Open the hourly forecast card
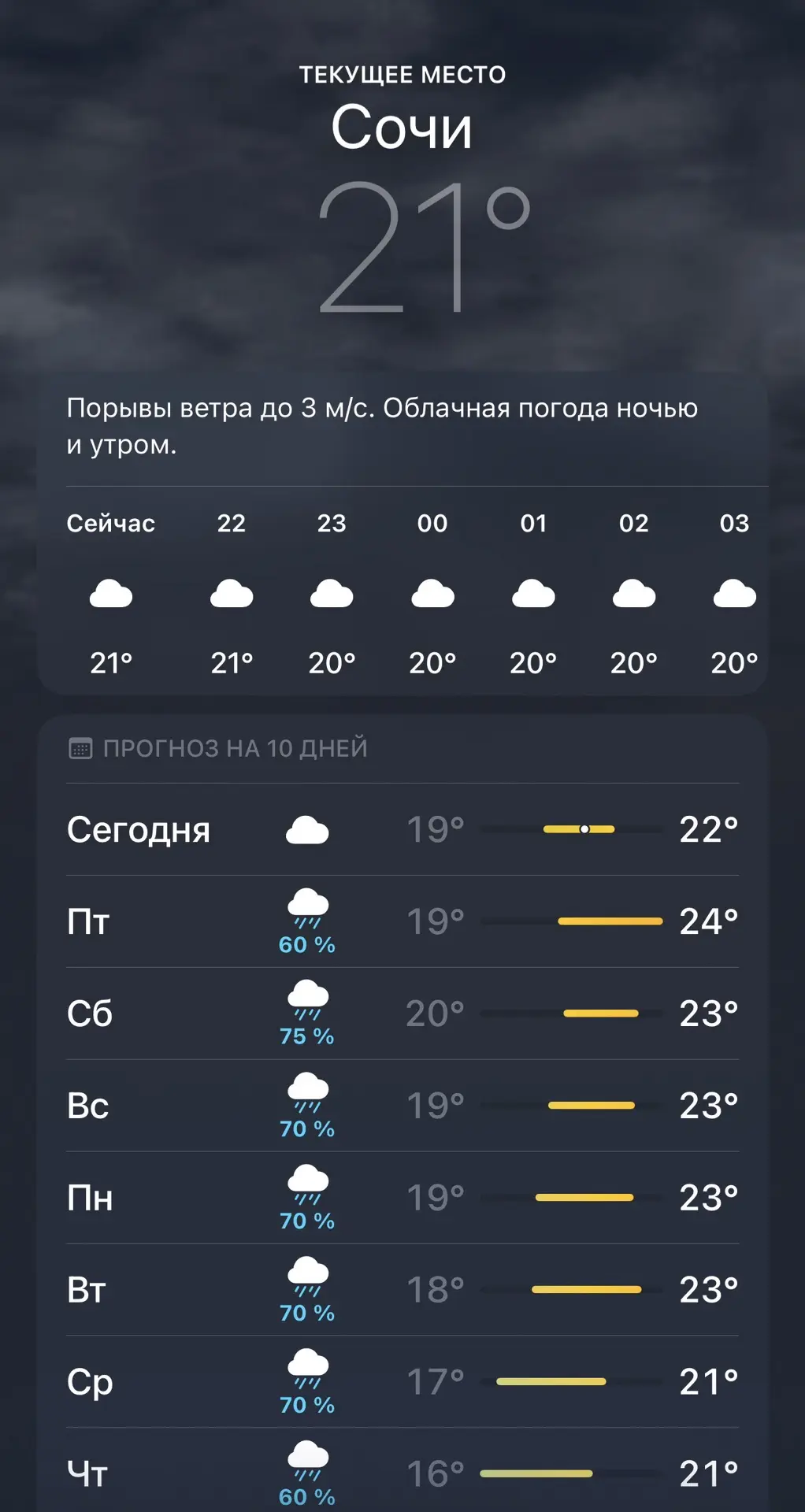This screenshot has width=805, height=1512. (x=402, y=535)
